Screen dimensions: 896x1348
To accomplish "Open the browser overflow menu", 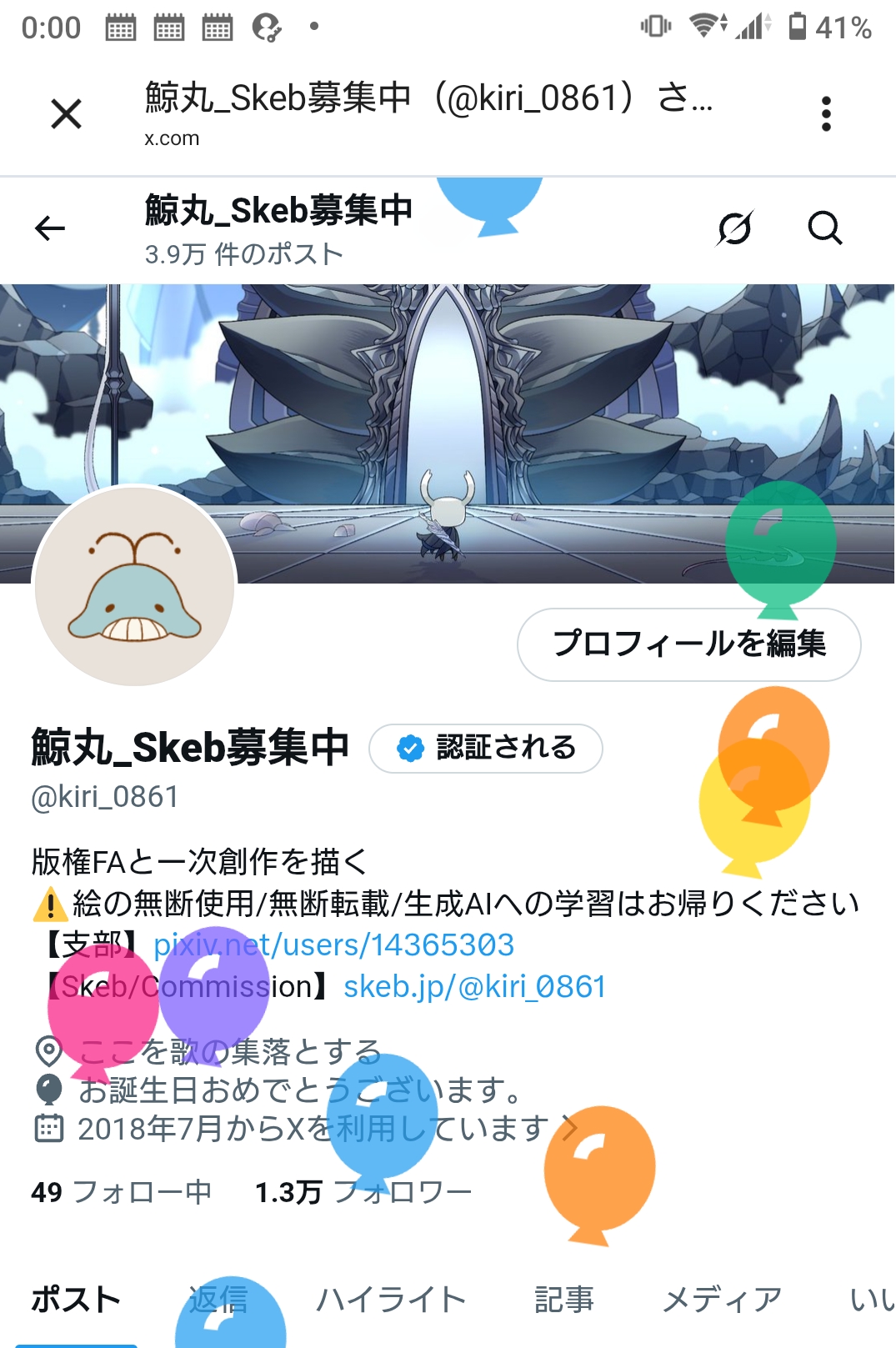I will coord(825,113).
